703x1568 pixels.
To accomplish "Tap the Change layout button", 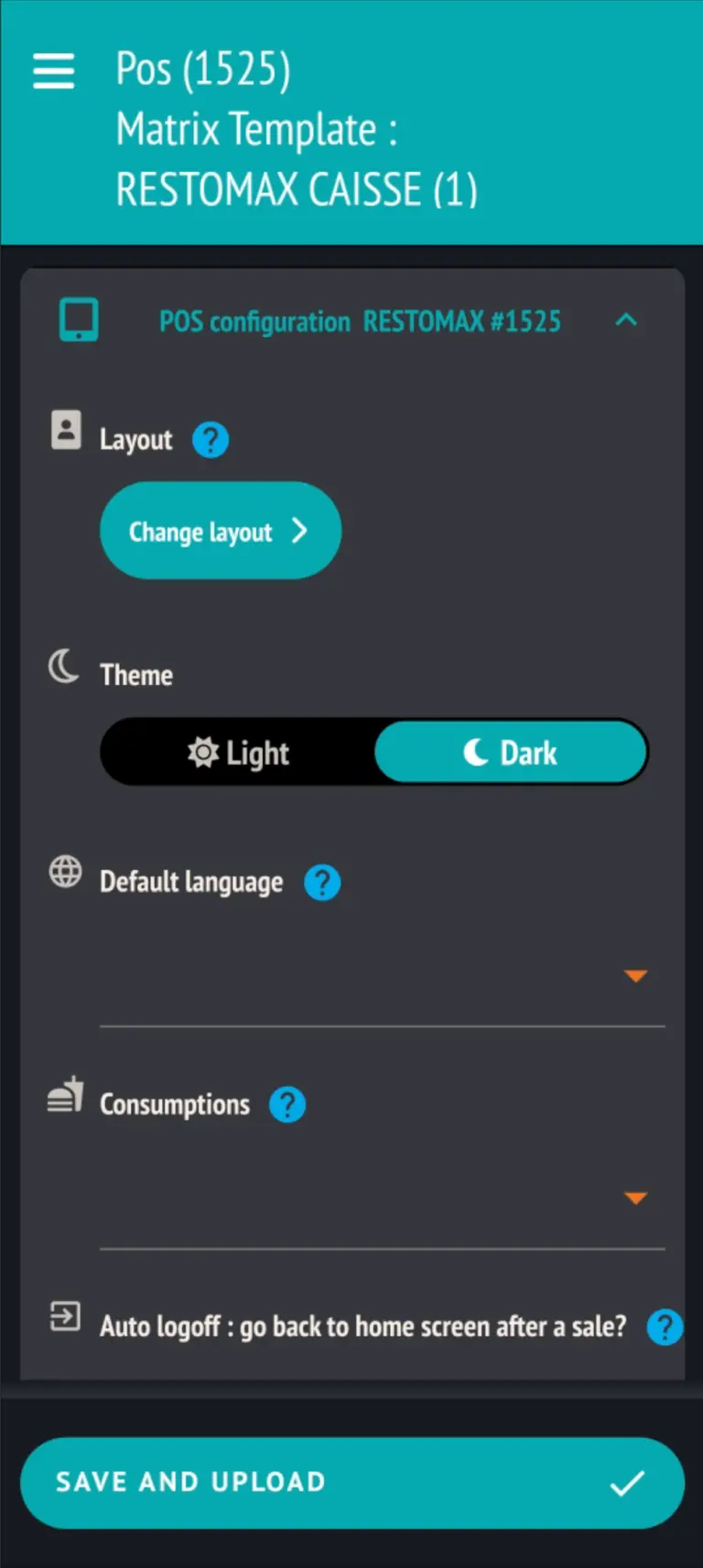I will (221, 531).
